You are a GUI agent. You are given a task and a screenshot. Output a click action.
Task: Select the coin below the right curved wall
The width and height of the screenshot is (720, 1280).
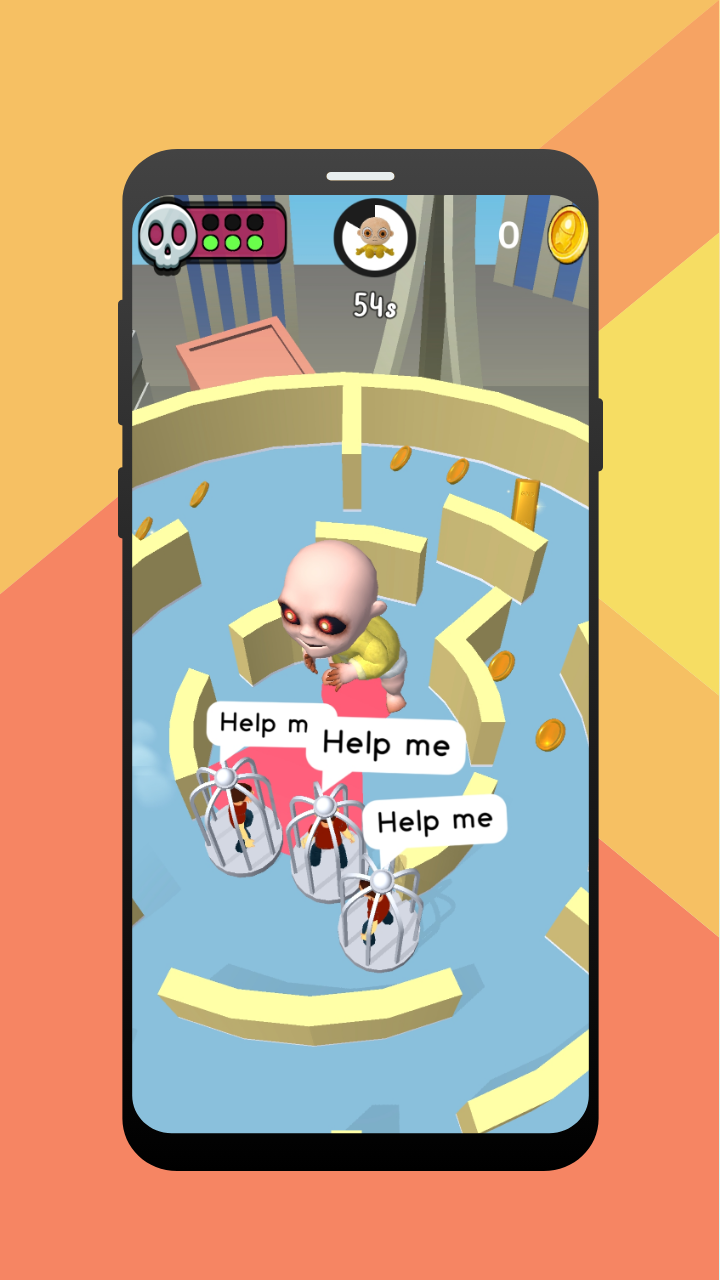550,737
